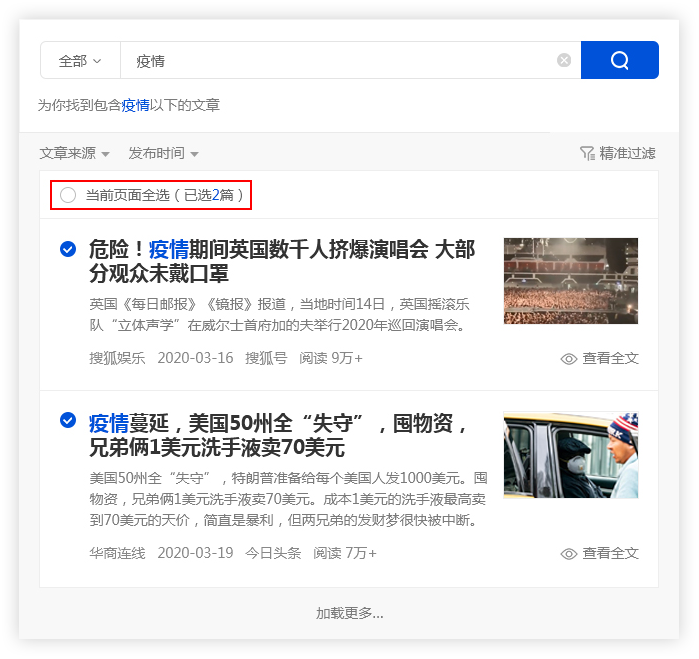This screenshot has width=699, height=659.
Task: Clear the search text
Action: (564, 61)
